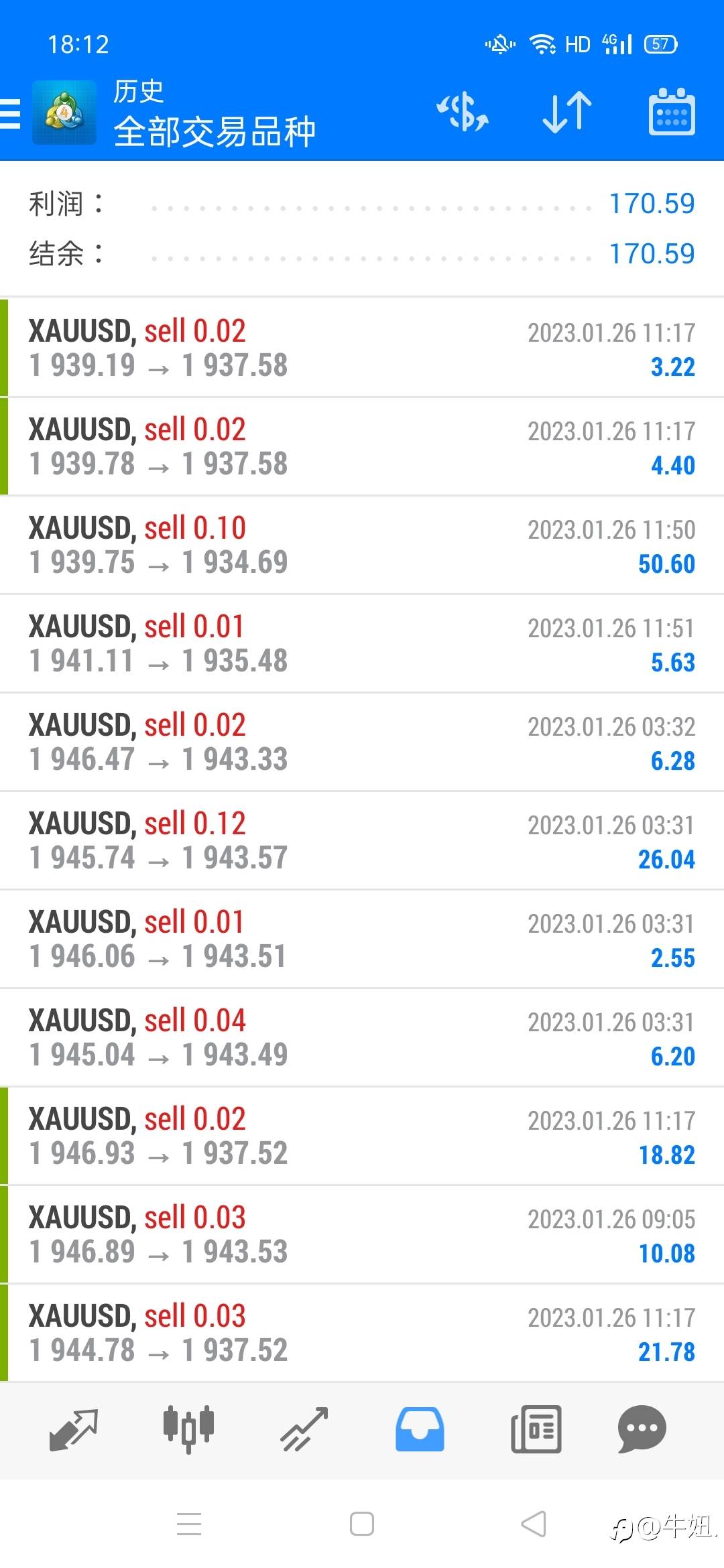Open the side drawer menu
Image resolution: width=724 pixels, height=1568 pixels.
[11, 113]
